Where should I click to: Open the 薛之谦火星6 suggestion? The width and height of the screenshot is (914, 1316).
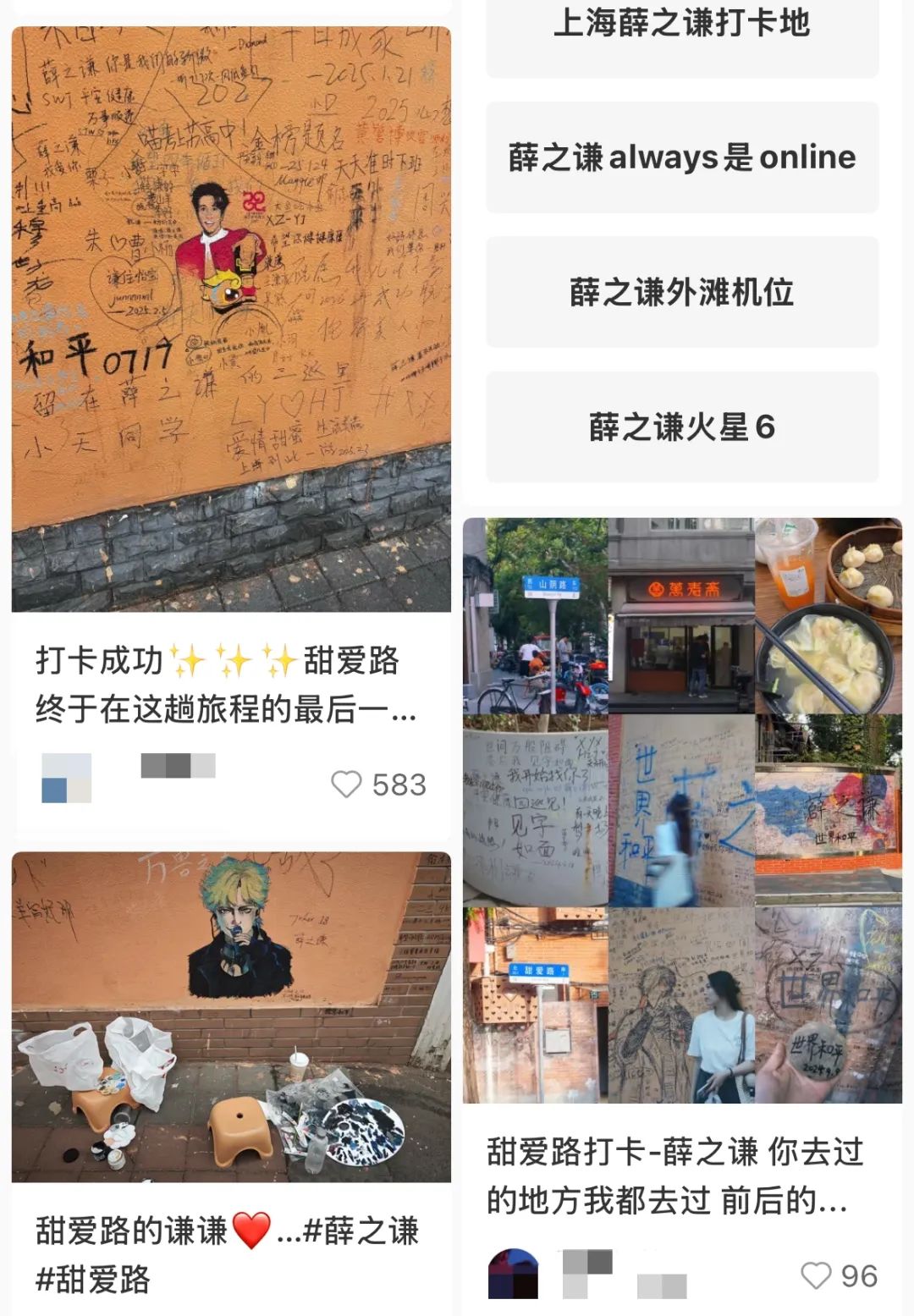click(x=682, y=427)
